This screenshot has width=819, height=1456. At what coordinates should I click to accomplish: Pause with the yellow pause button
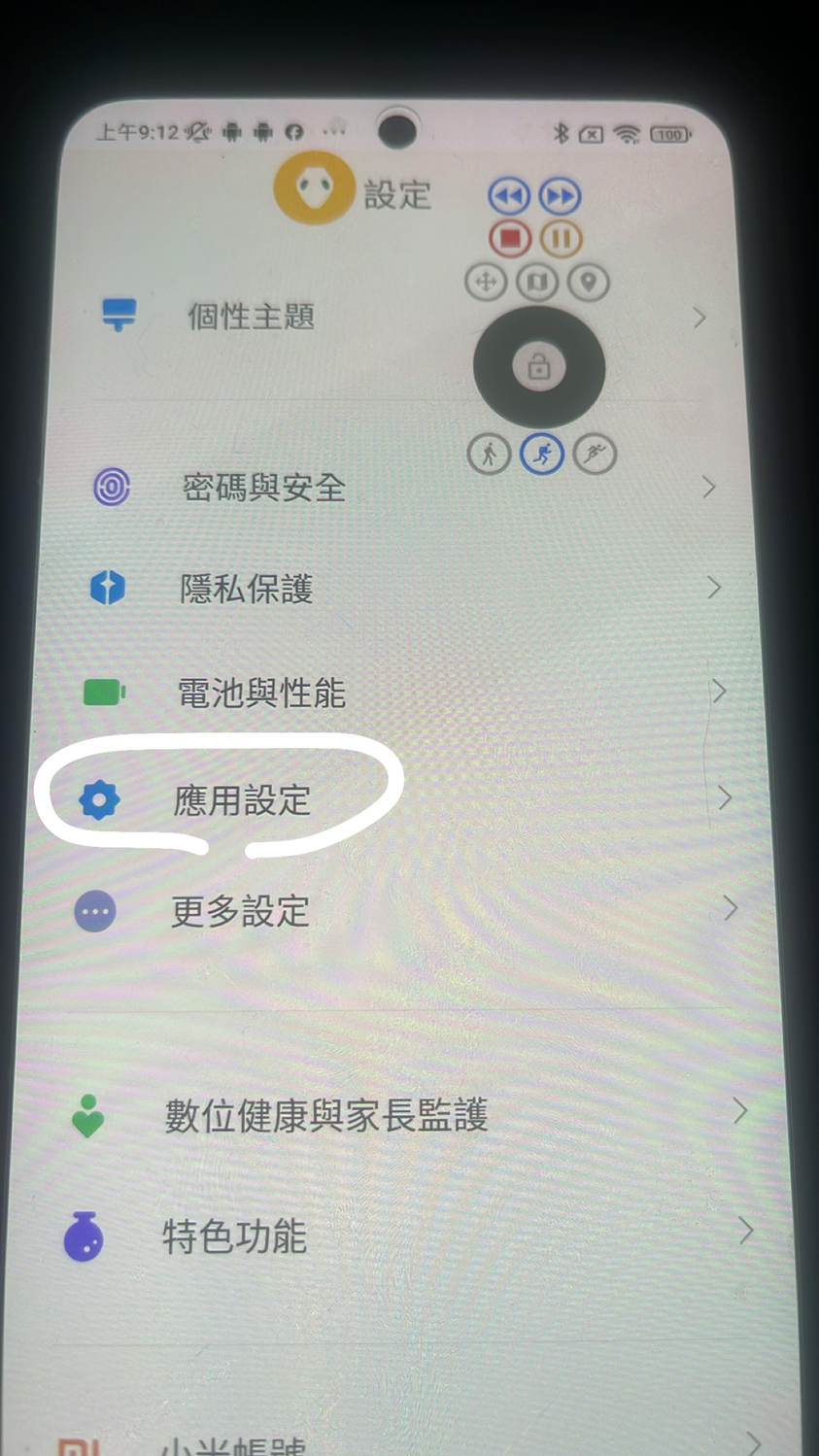pos(560,238)
